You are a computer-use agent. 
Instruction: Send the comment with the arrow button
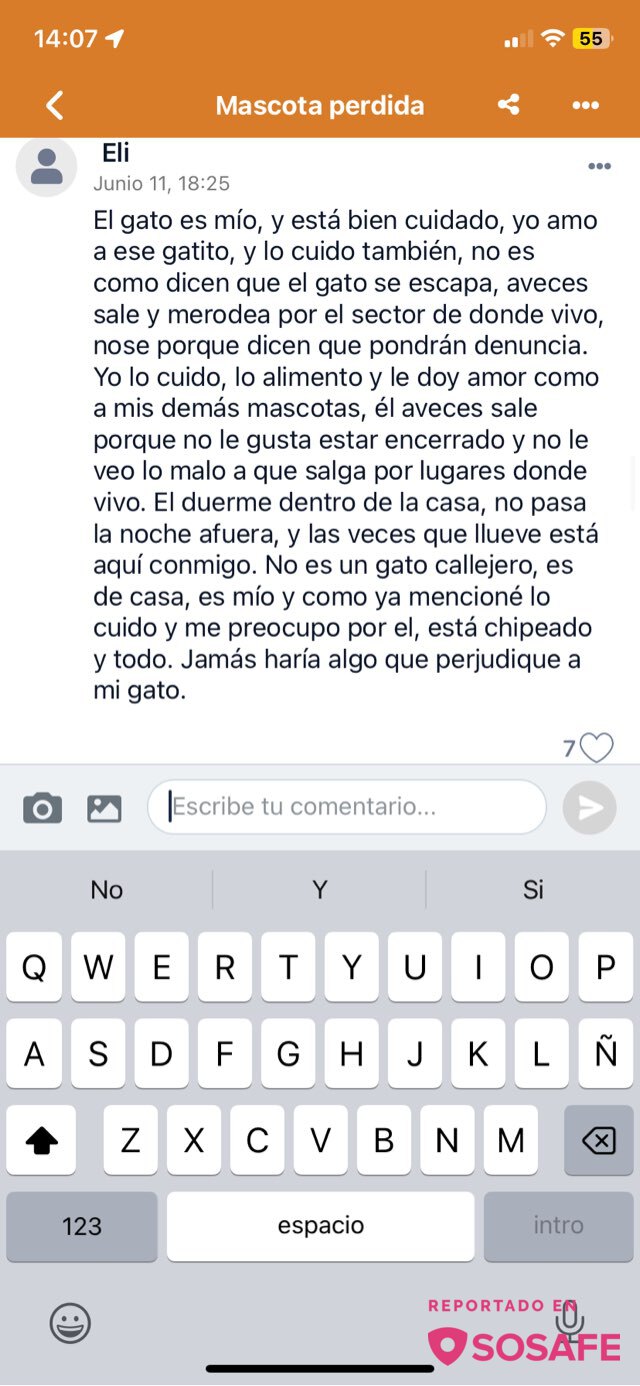[589, 808]
